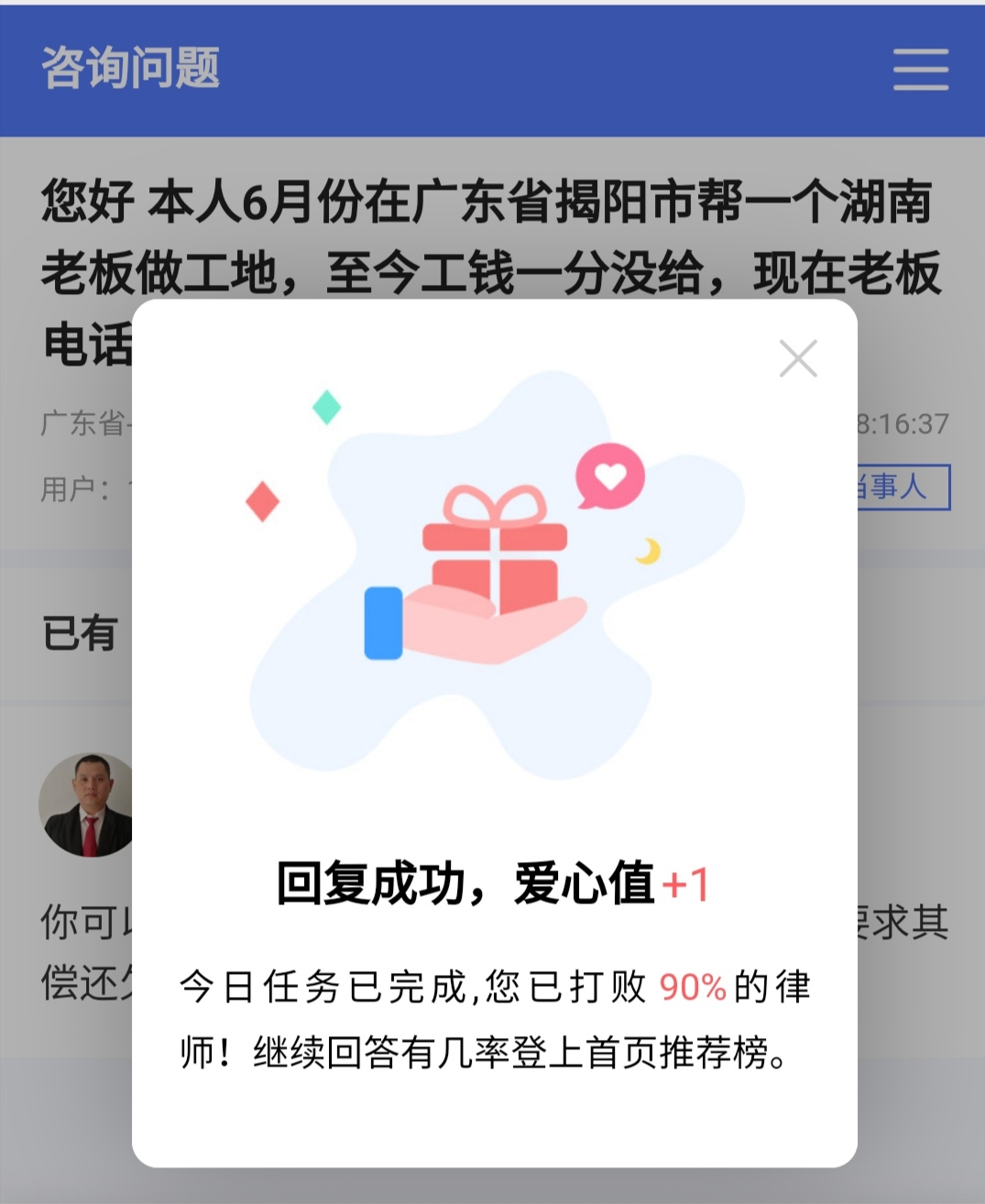Close the reply success popup
985x1204 pixels.
pyautogui.click(x=798, y=358)
